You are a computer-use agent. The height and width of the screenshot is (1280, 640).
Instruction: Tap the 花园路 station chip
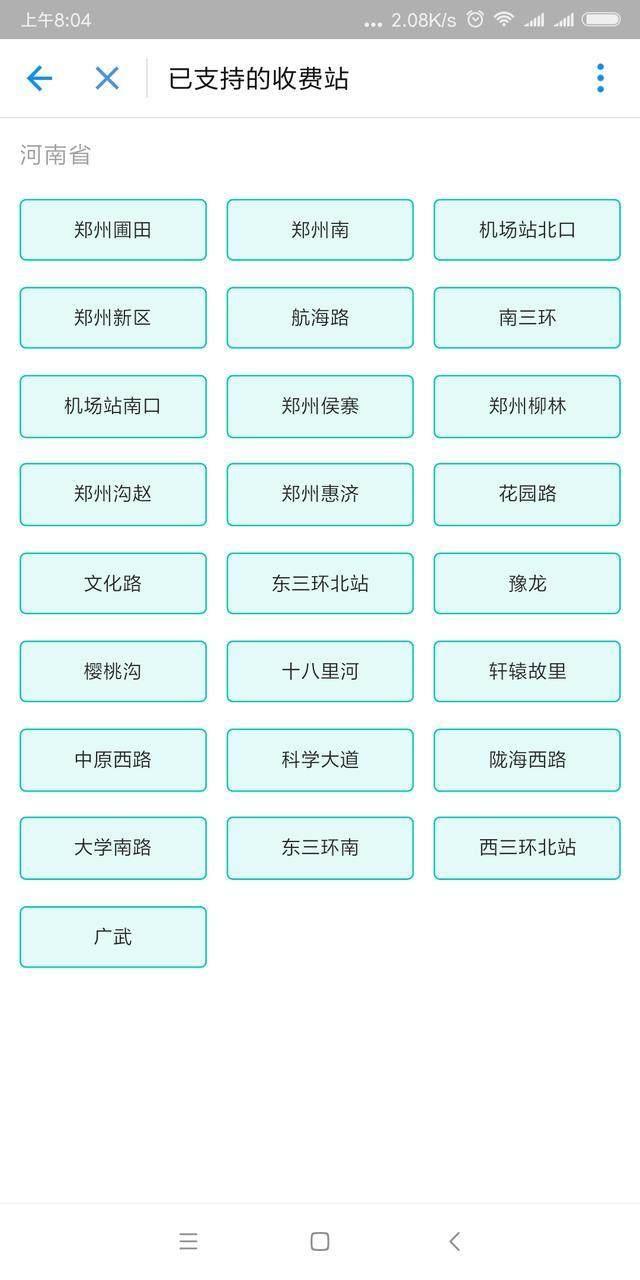pyautogui.click(x=527, y=494)
